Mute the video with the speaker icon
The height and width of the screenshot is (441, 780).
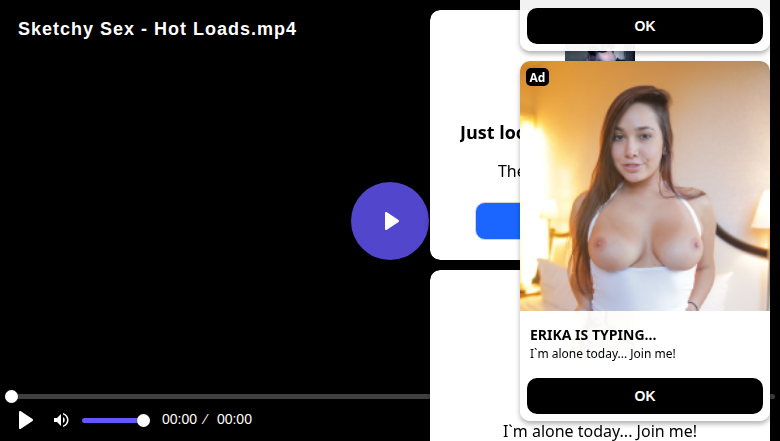[x=61, y=420]
